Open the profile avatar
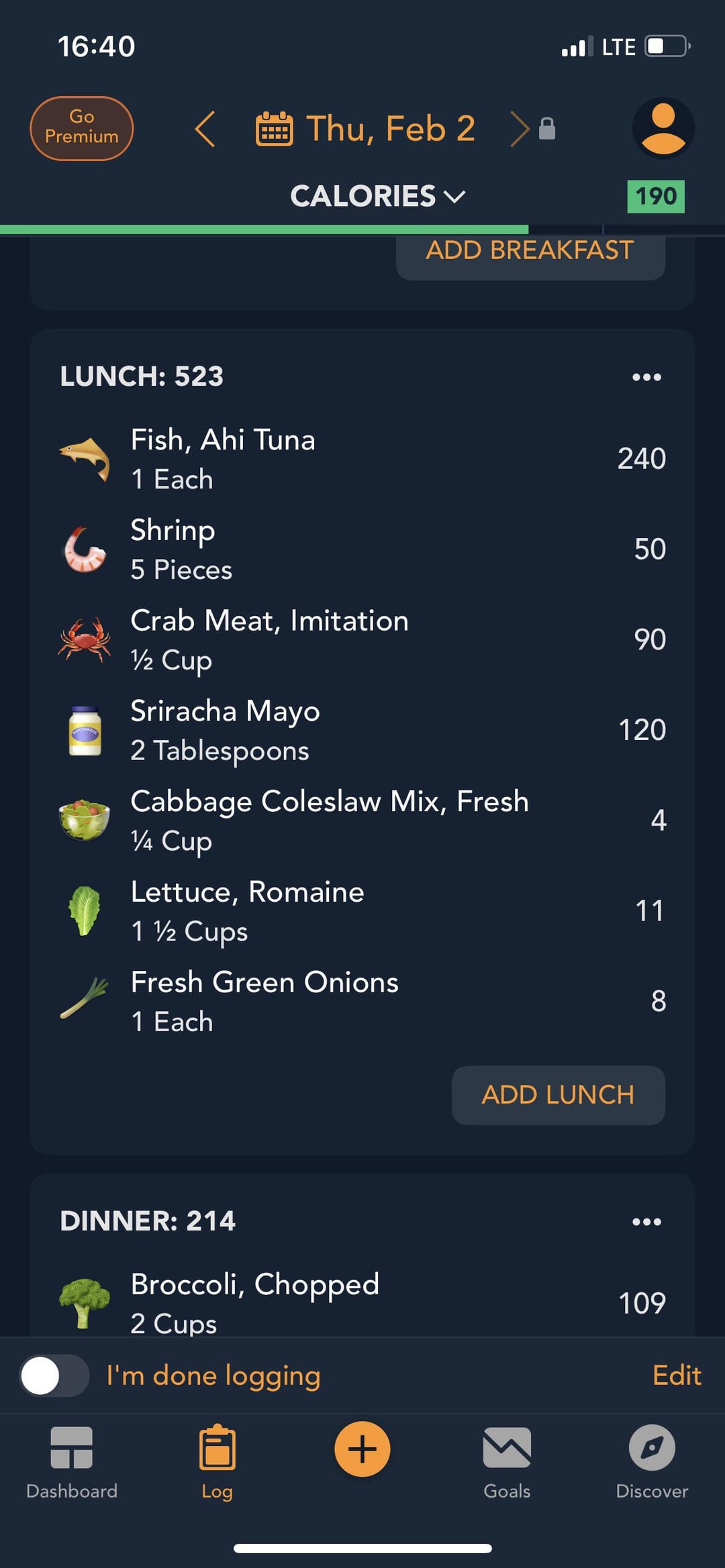The image size is (725, 1568). 663,128
